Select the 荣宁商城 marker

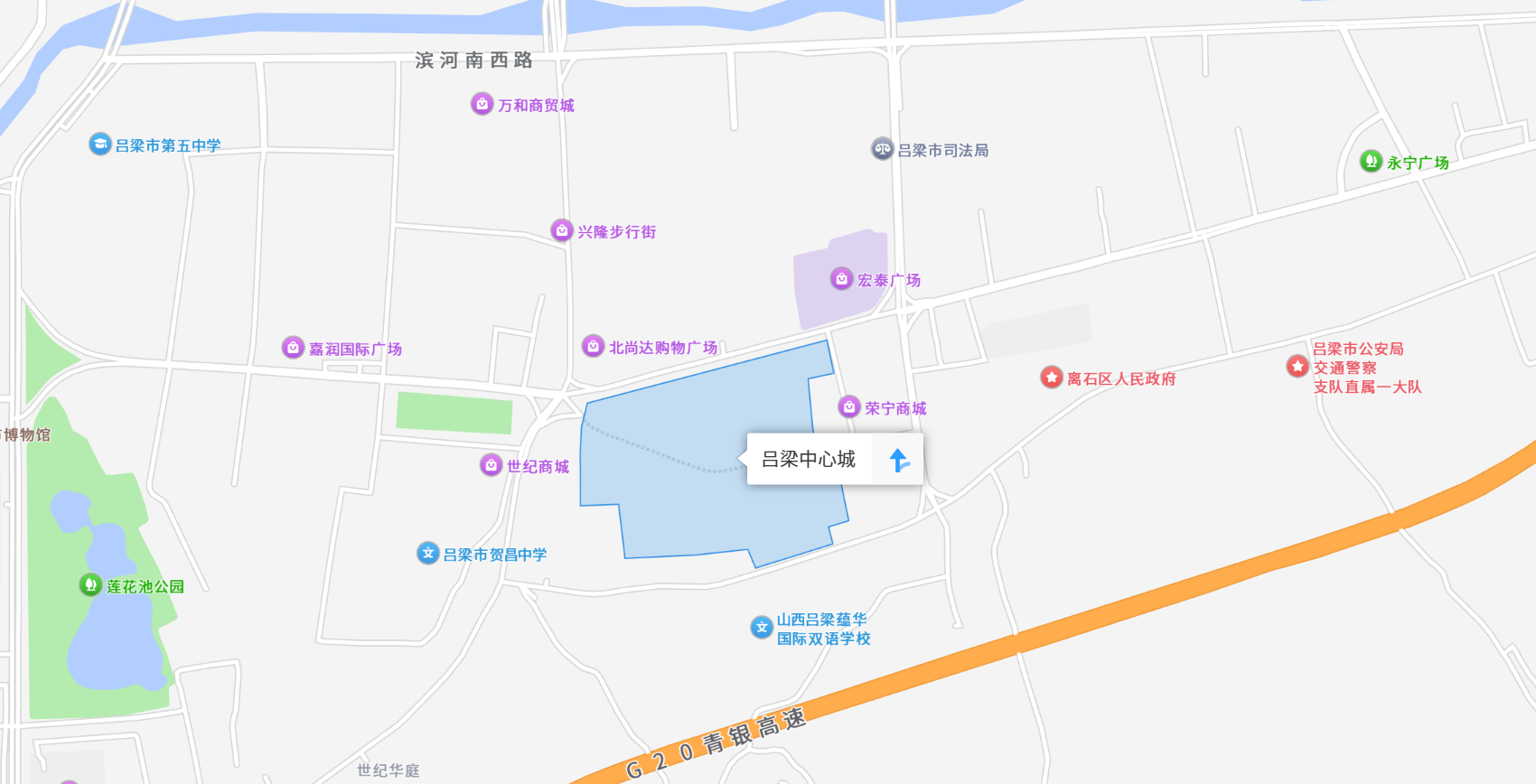tap(849, 406)
